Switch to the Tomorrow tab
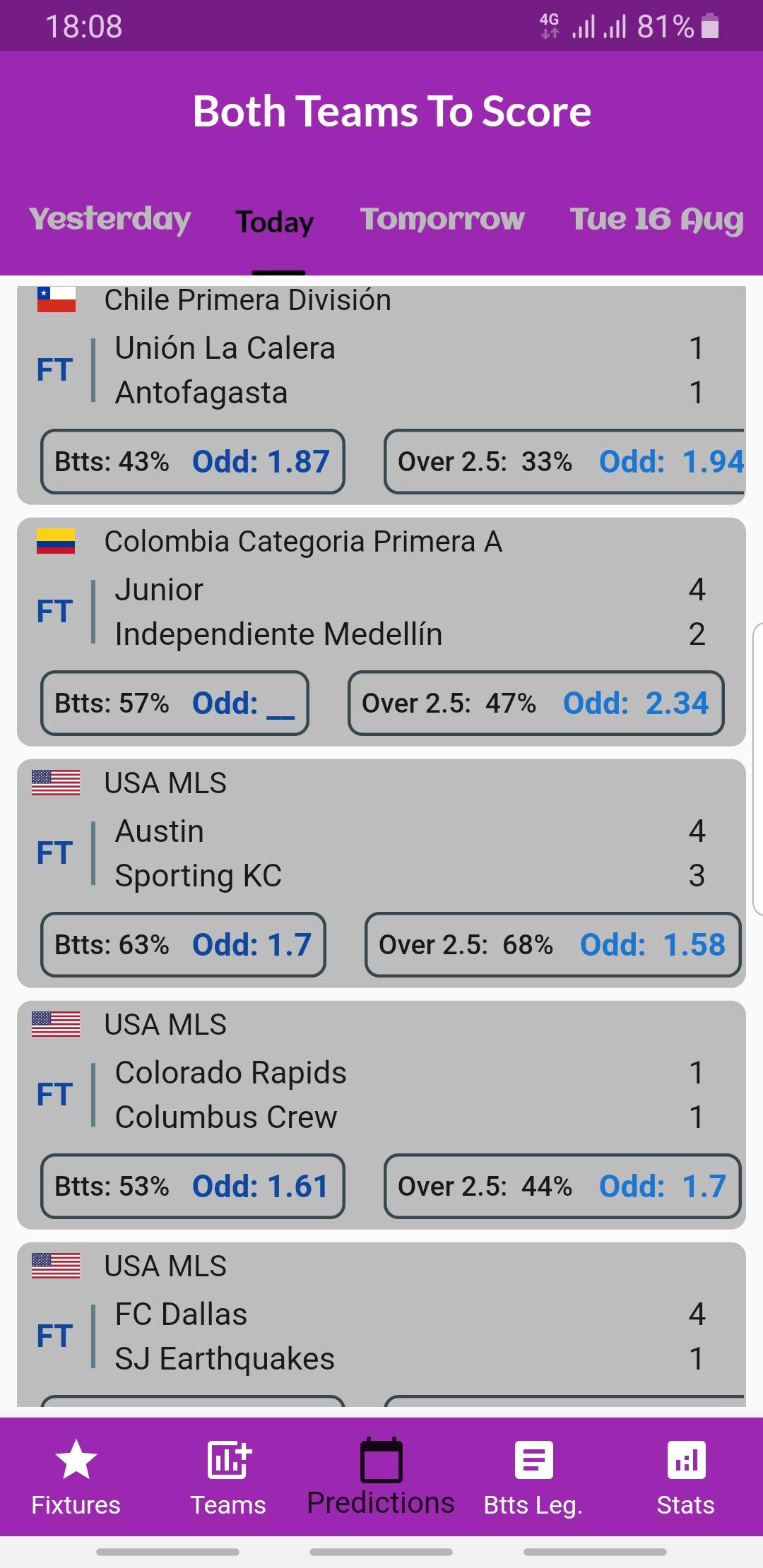The image size is (763, 1568). click(442, 219)
